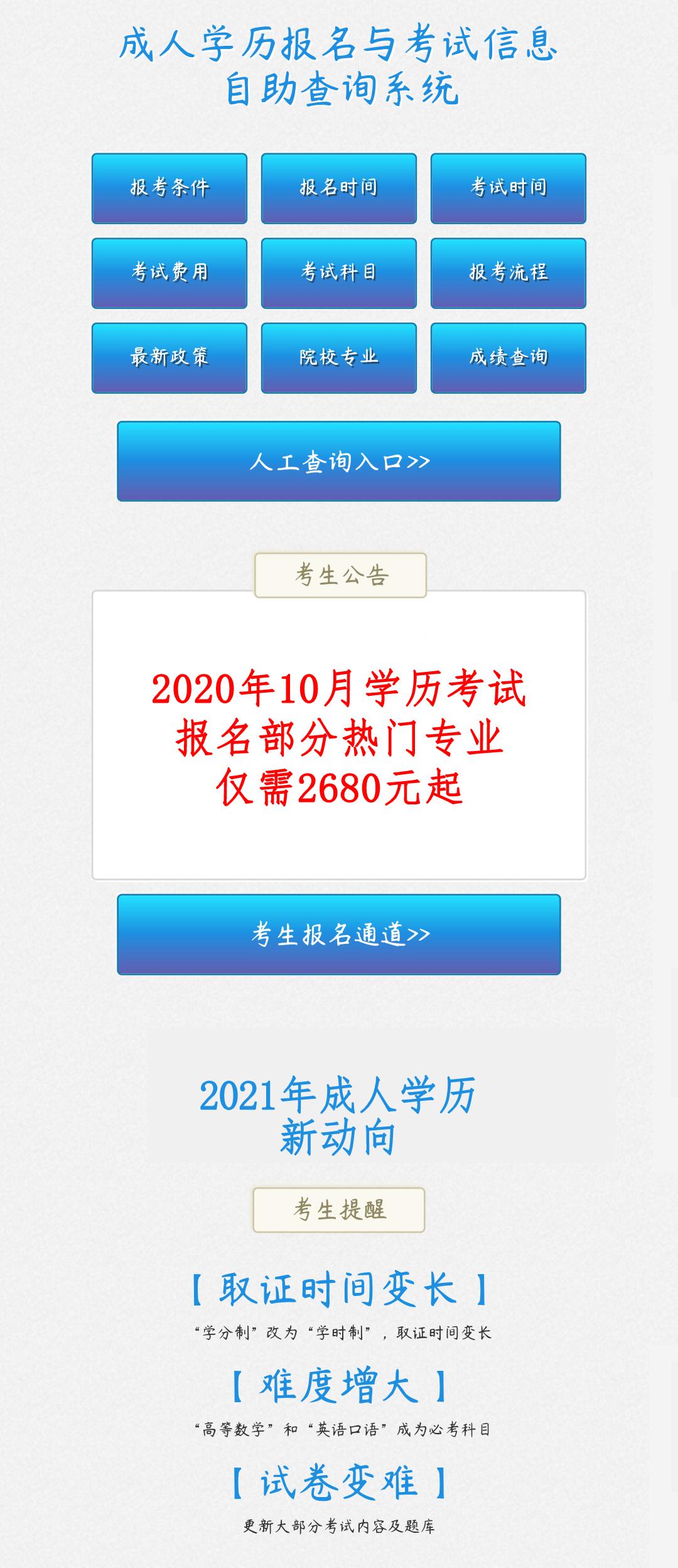Browse 院校专业 schools and majors

click(x=339, y=358)
